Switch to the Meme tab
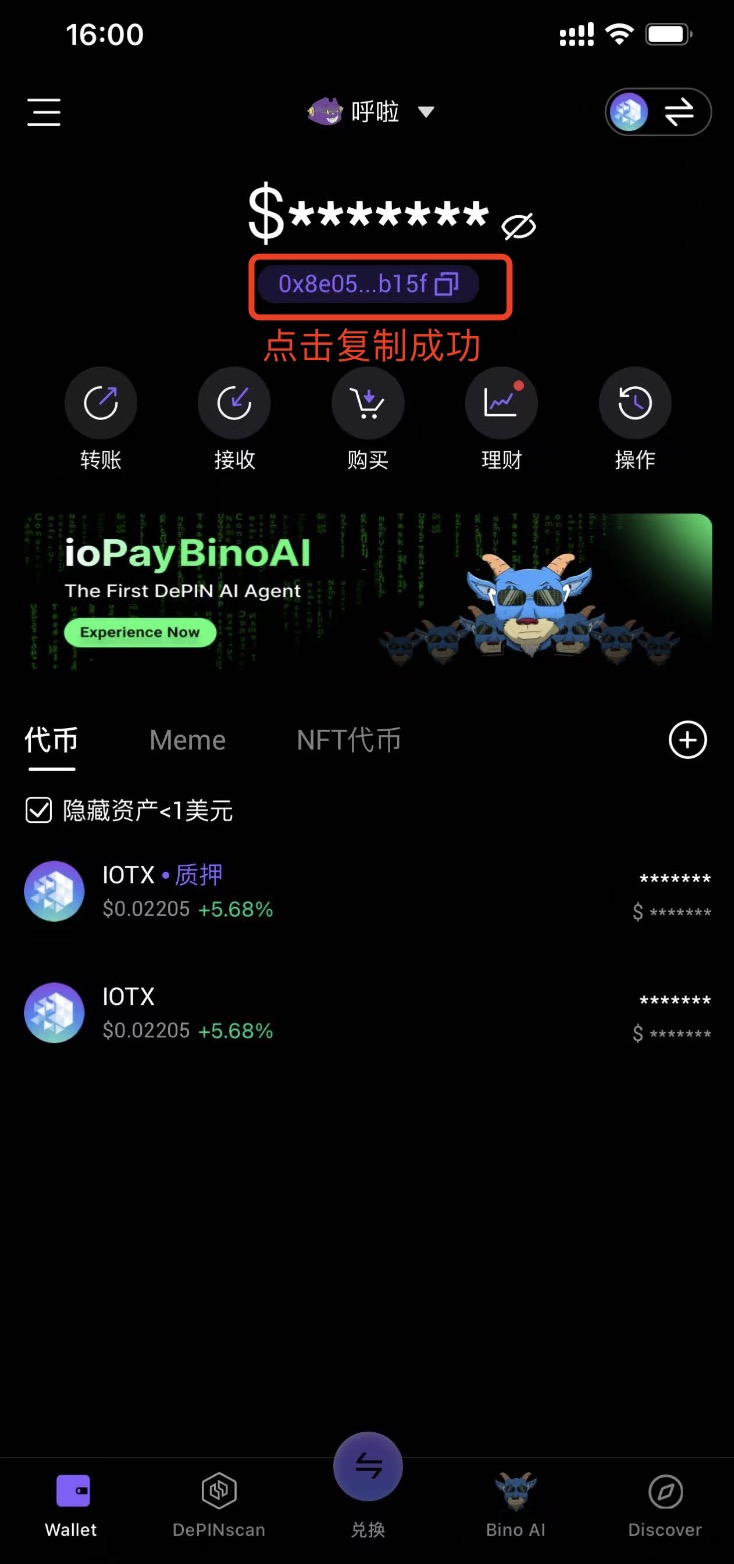734x1564 pixels. click(187, 740)
